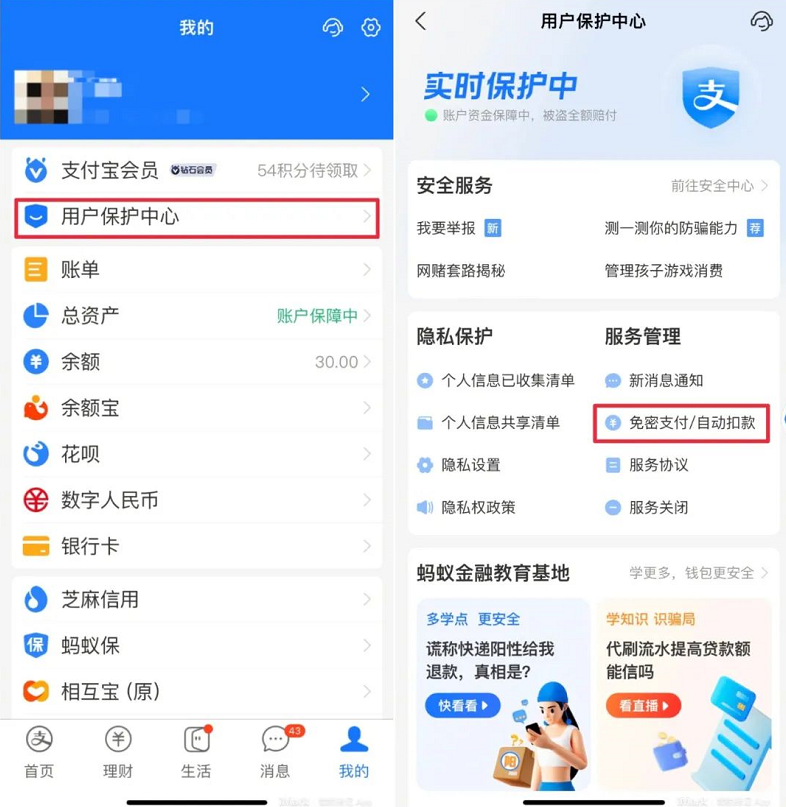Open 花呗 row
This screenshot has width=786, height=807.
coord(196,454)
